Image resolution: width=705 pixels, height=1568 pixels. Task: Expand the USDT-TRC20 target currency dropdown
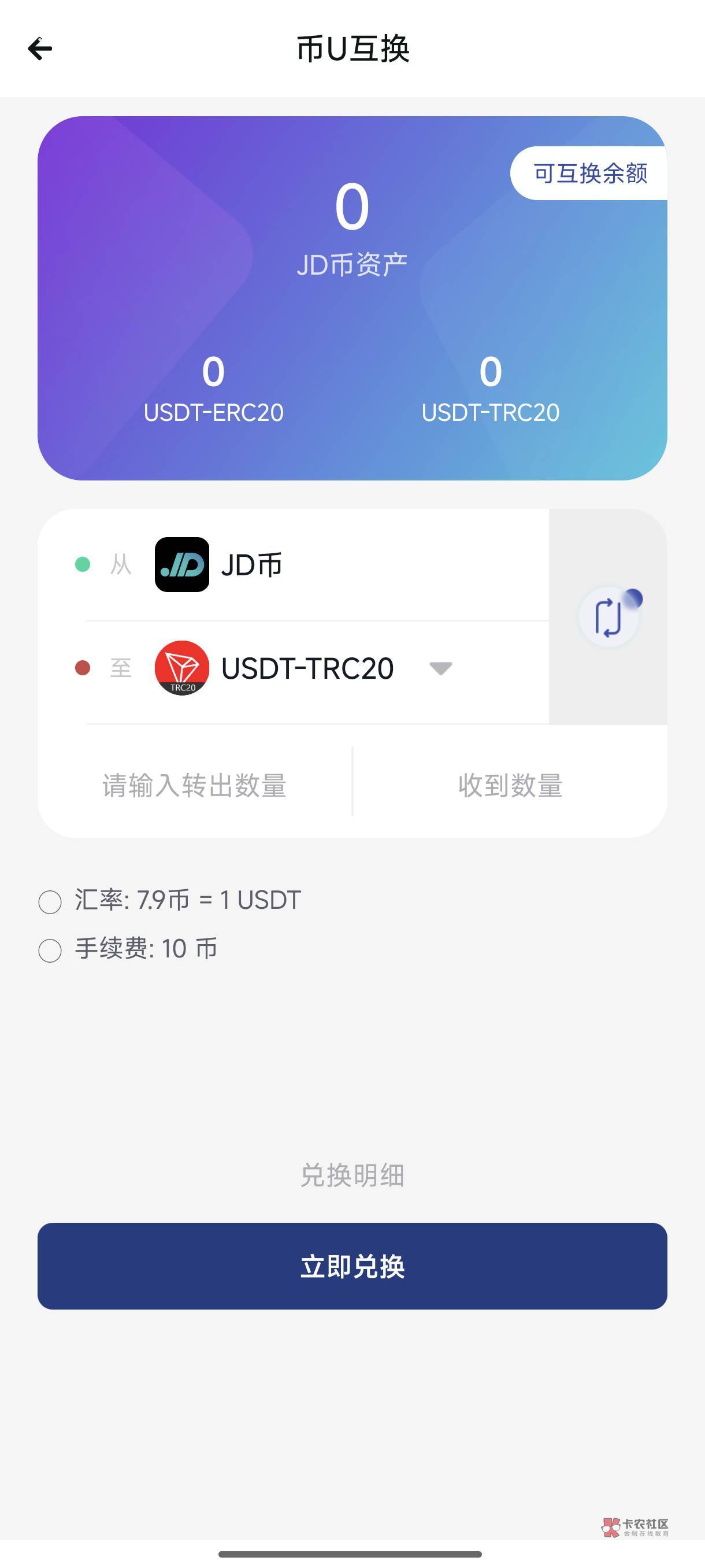point(440,668)
